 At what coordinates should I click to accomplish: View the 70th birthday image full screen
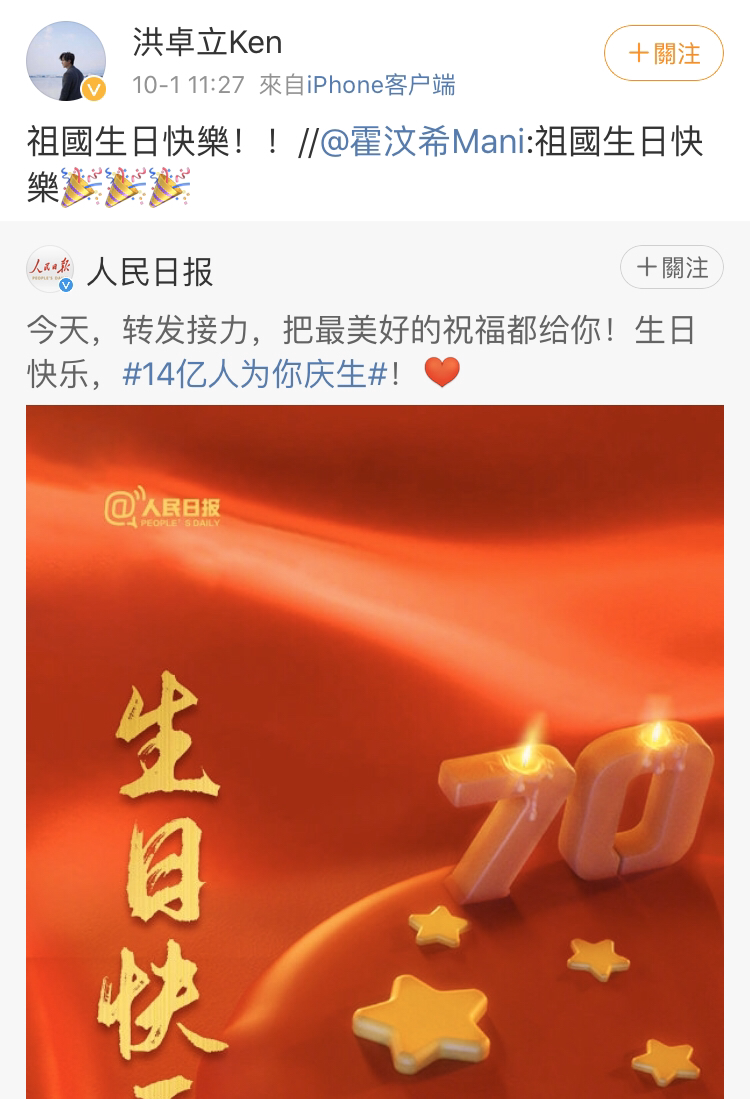pyautogui.click(x=374, y=750)
